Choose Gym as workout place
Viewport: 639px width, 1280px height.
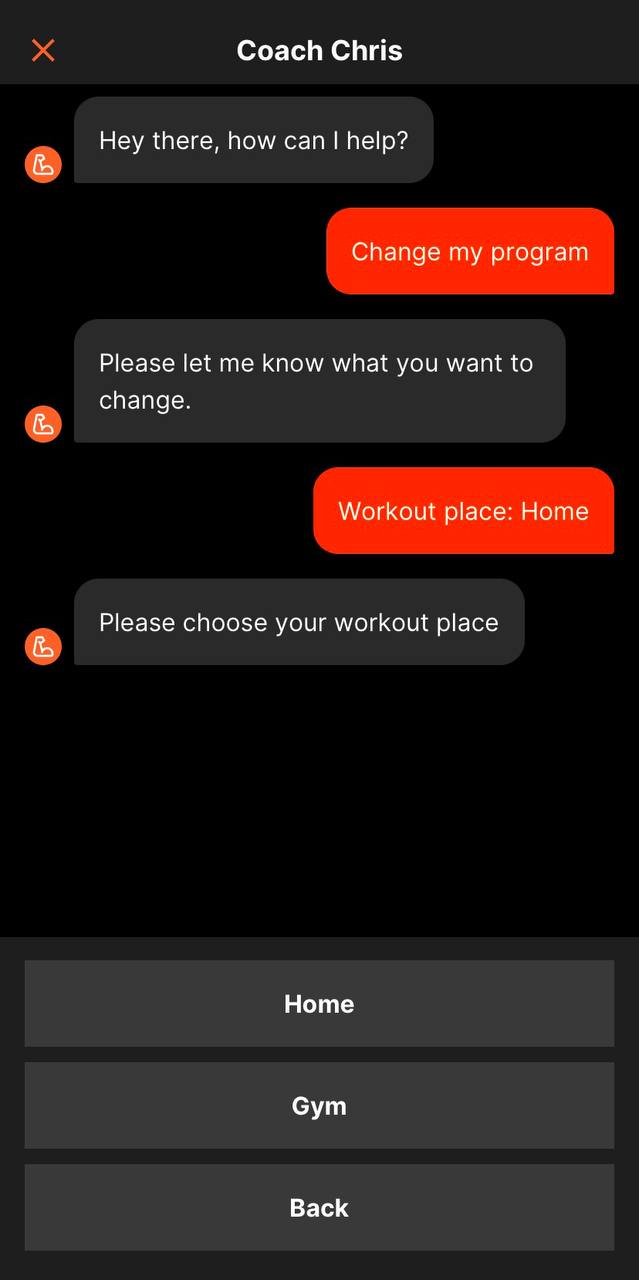coord(319,1106)
